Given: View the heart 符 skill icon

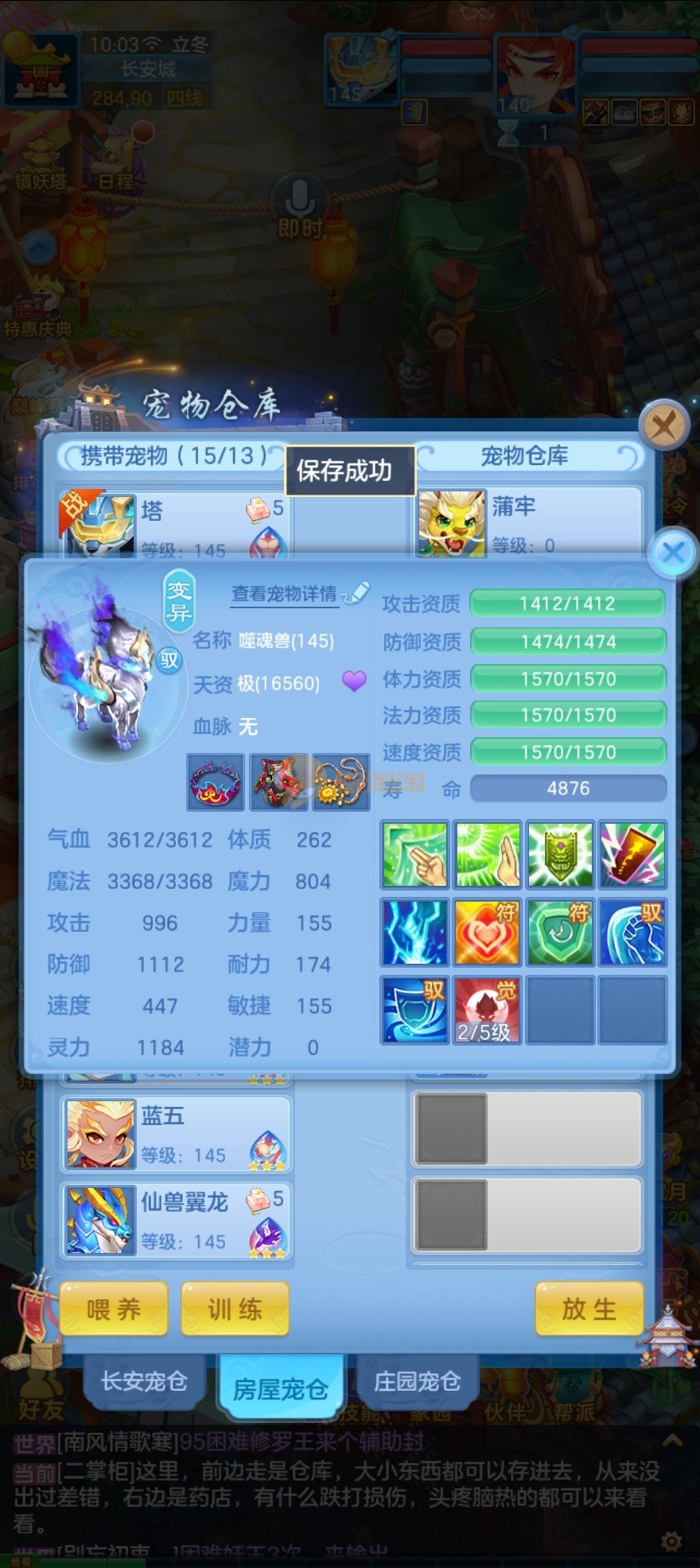Looking at the screenshot, I should click(487, 932).
